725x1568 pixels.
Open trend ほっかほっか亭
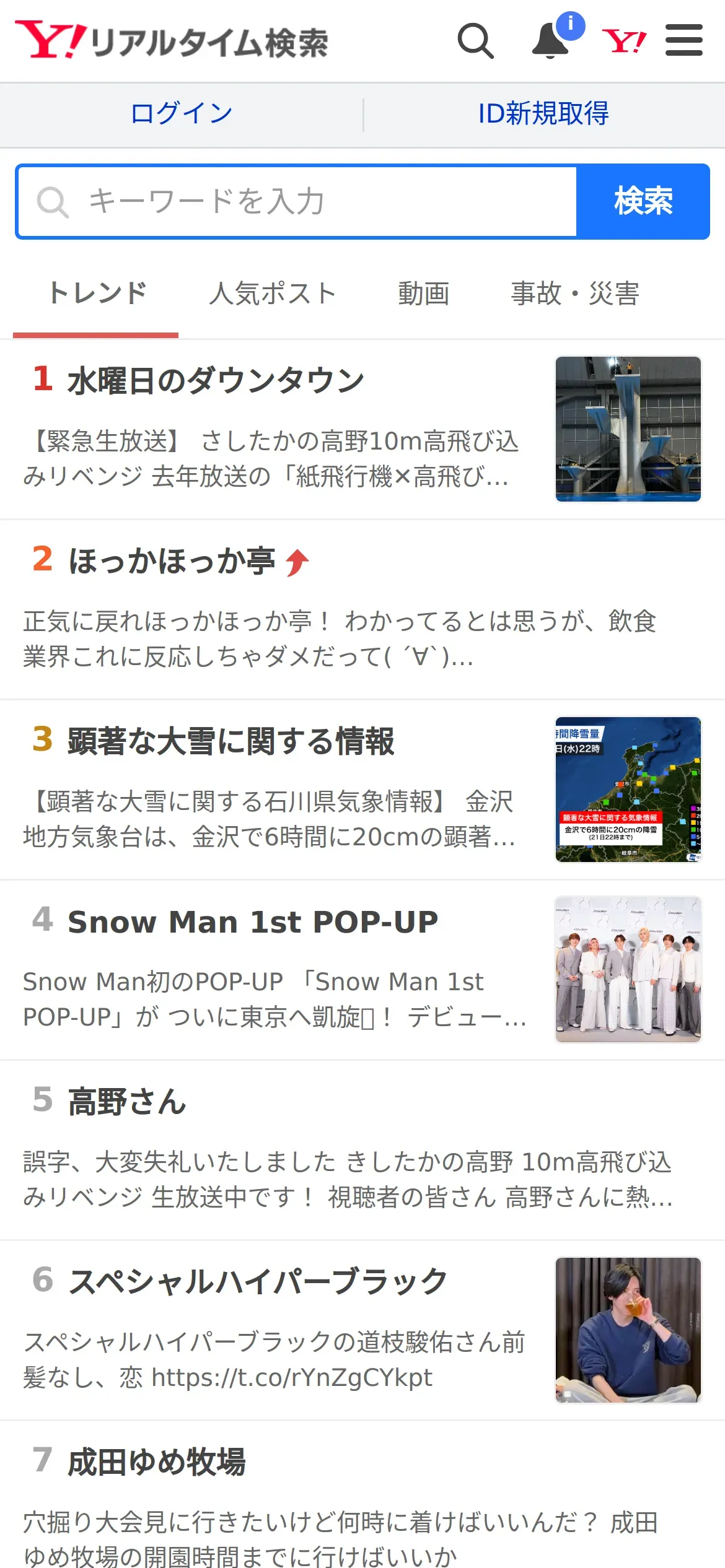(x=172, y=561)
